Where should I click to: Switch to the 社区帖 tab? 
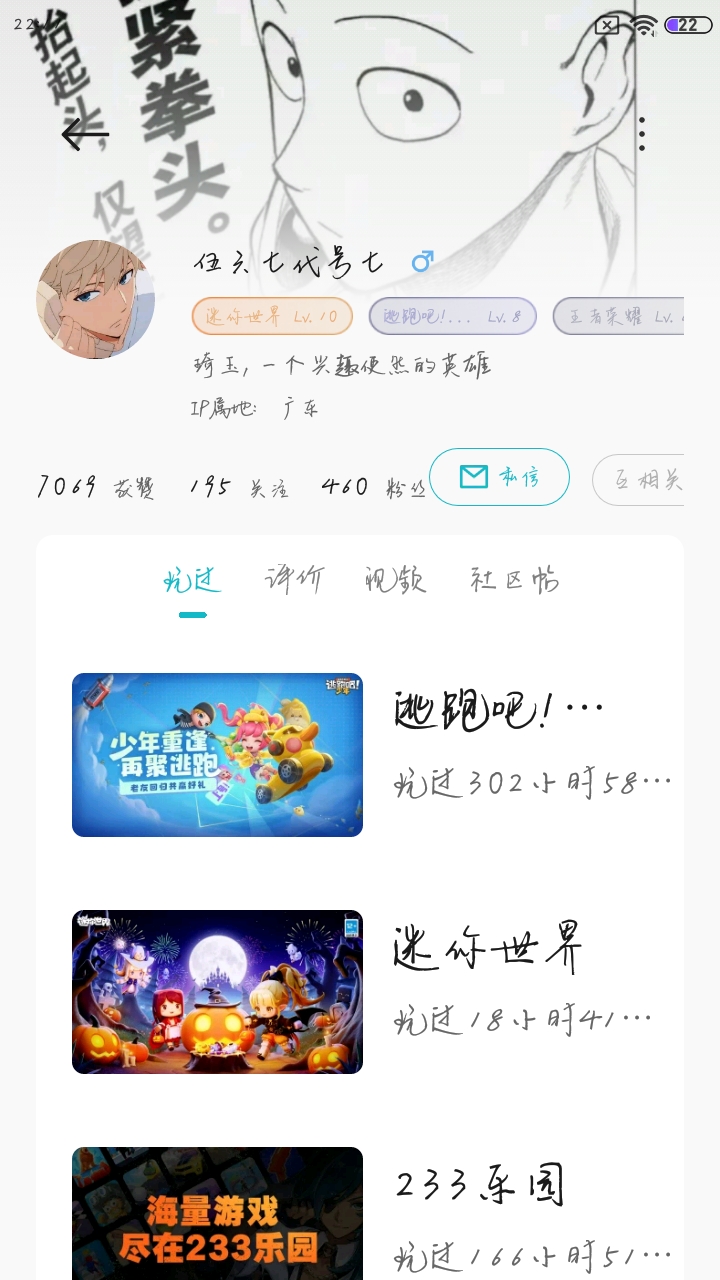pyautogui.click(x=514, y=581)
